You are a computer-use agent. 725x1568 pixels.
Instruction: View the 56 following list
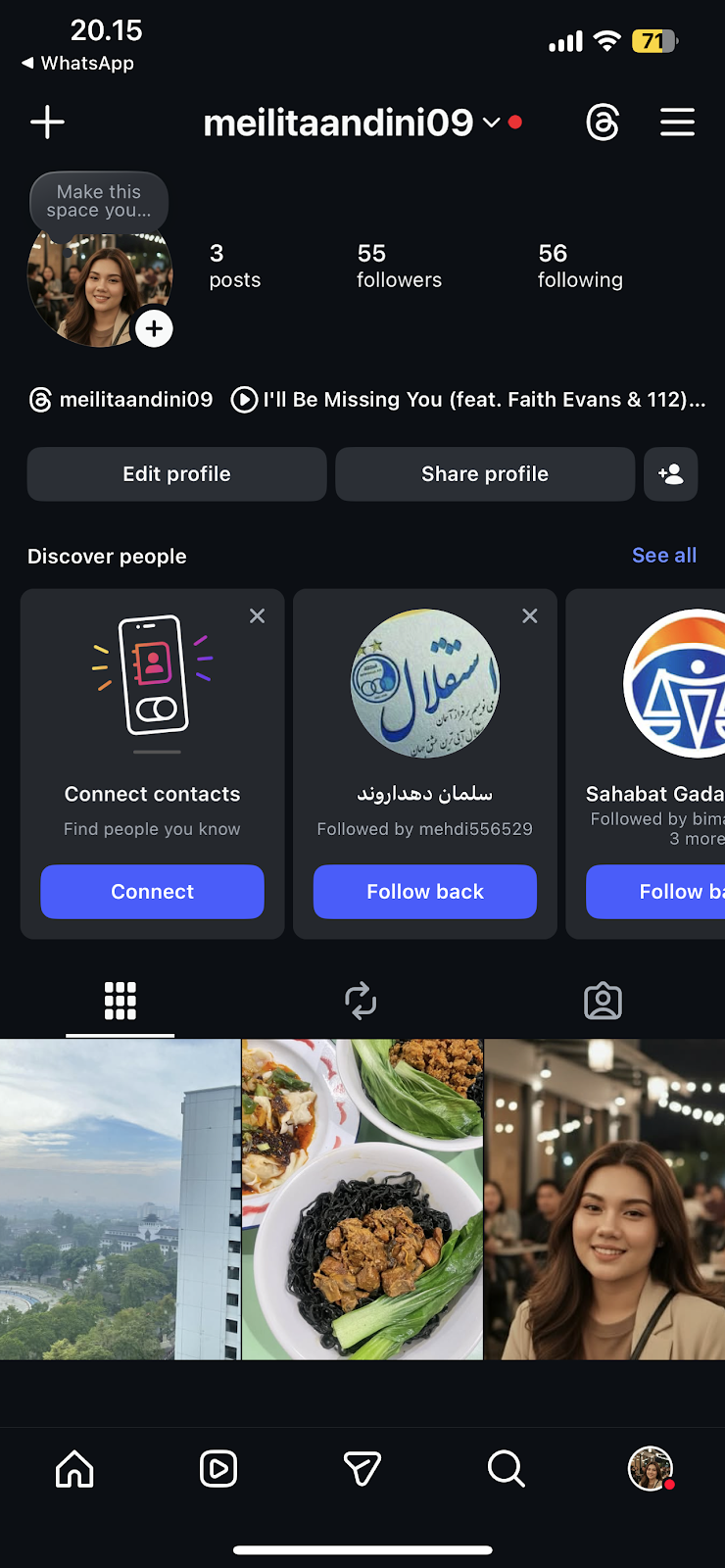point(580,267)
